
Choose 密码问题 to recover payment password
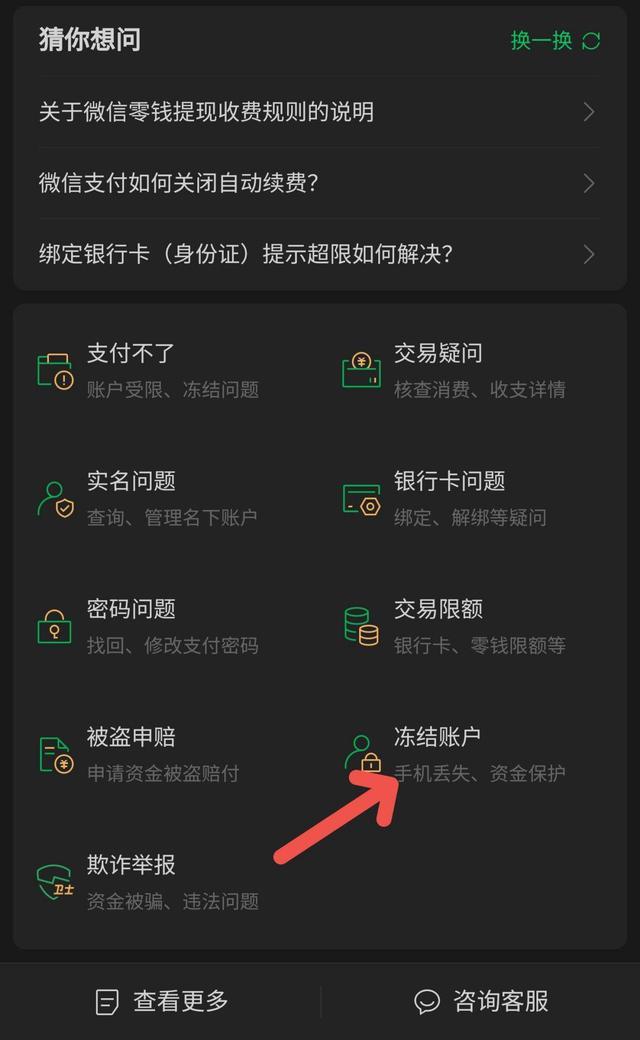pos(148,626)
